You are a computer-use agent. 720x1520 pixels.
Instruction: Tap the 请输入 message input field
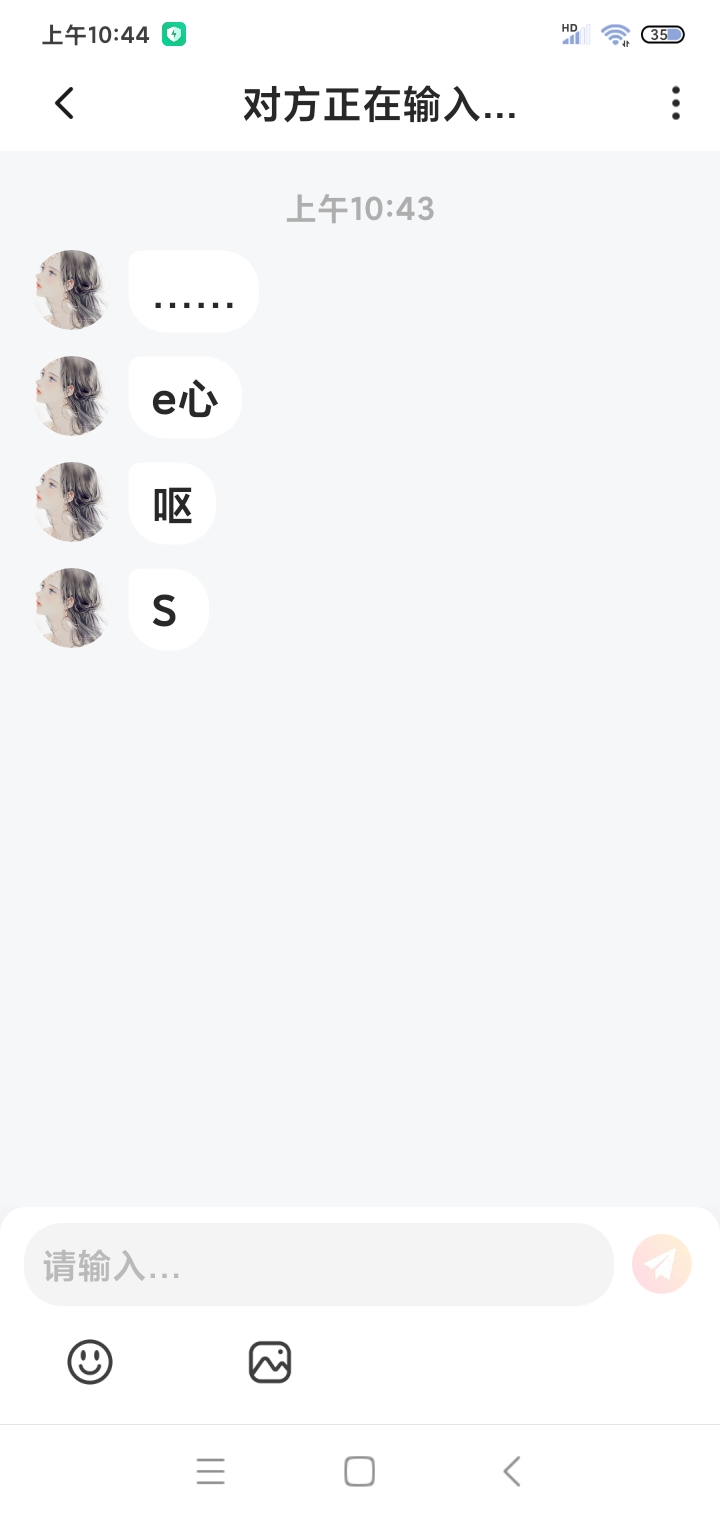[318, 1265]
